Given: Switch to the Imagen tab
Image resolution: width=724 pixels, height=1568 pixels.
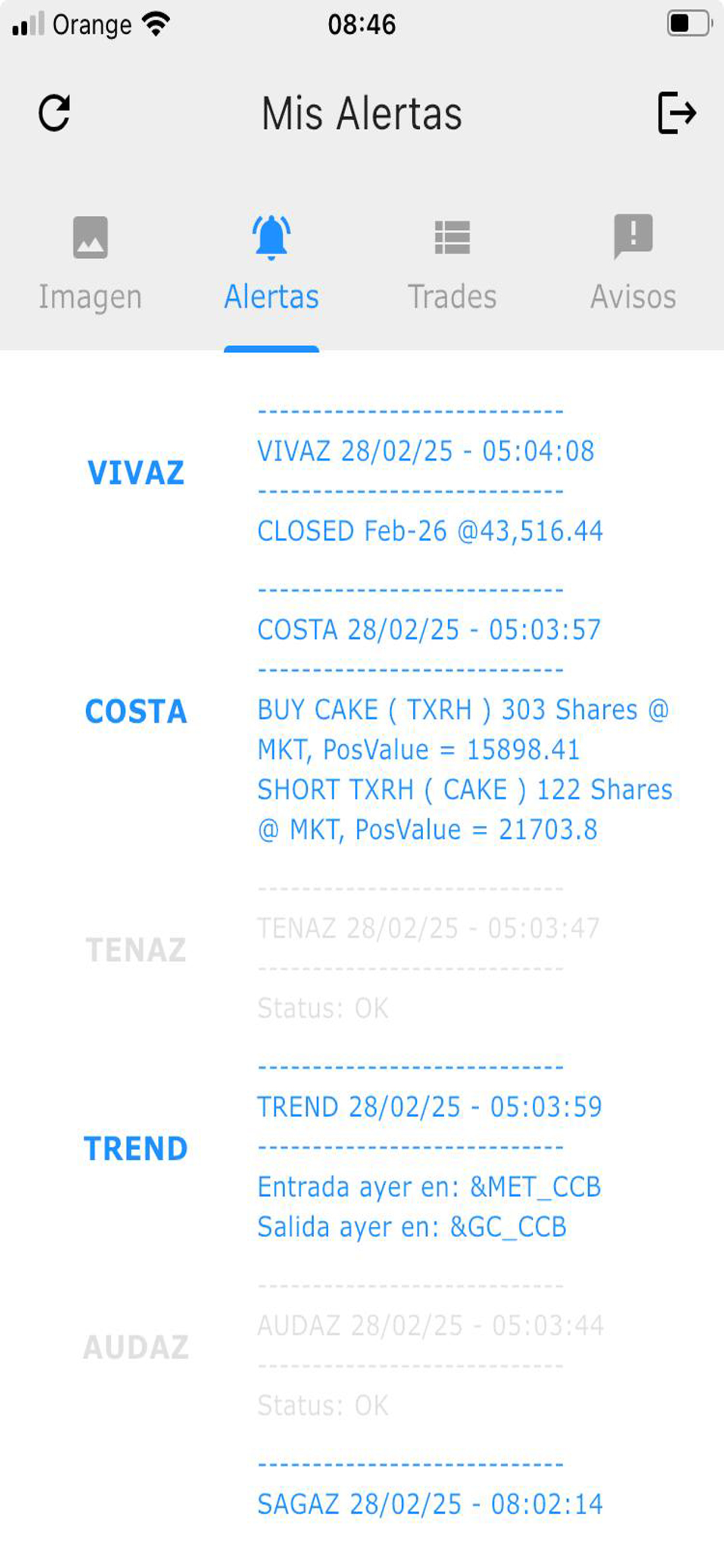Looking at the screenshot, I should [x=90, y=264].
